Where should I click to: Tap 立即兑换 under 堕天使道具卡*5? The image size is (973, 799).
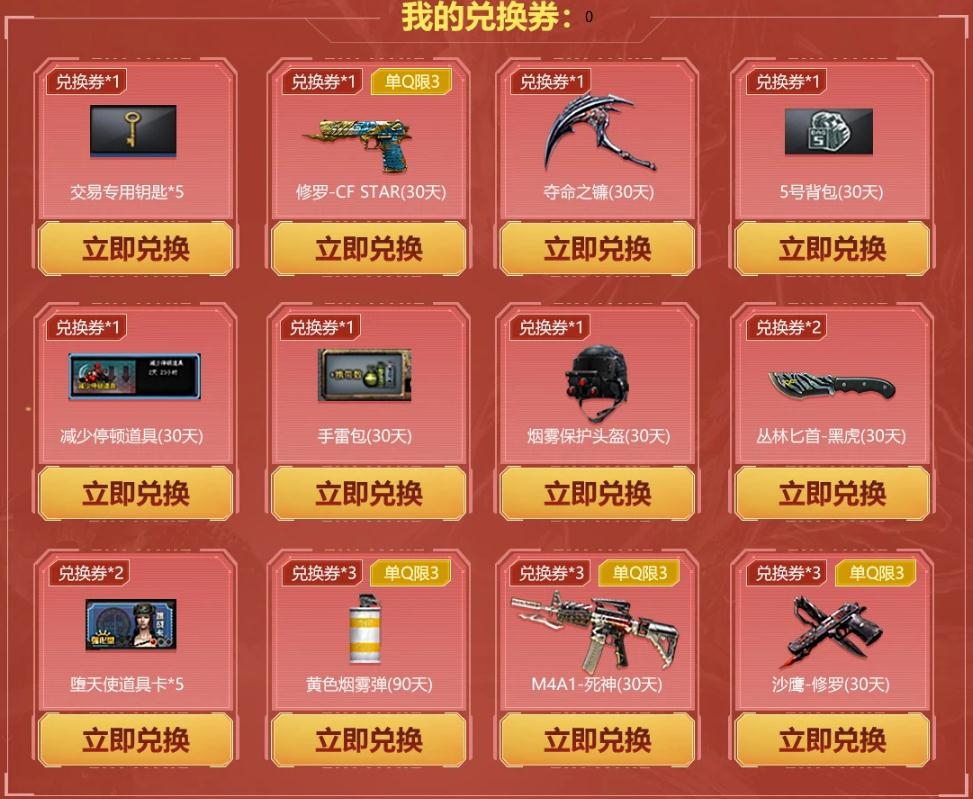click(136, 740)
